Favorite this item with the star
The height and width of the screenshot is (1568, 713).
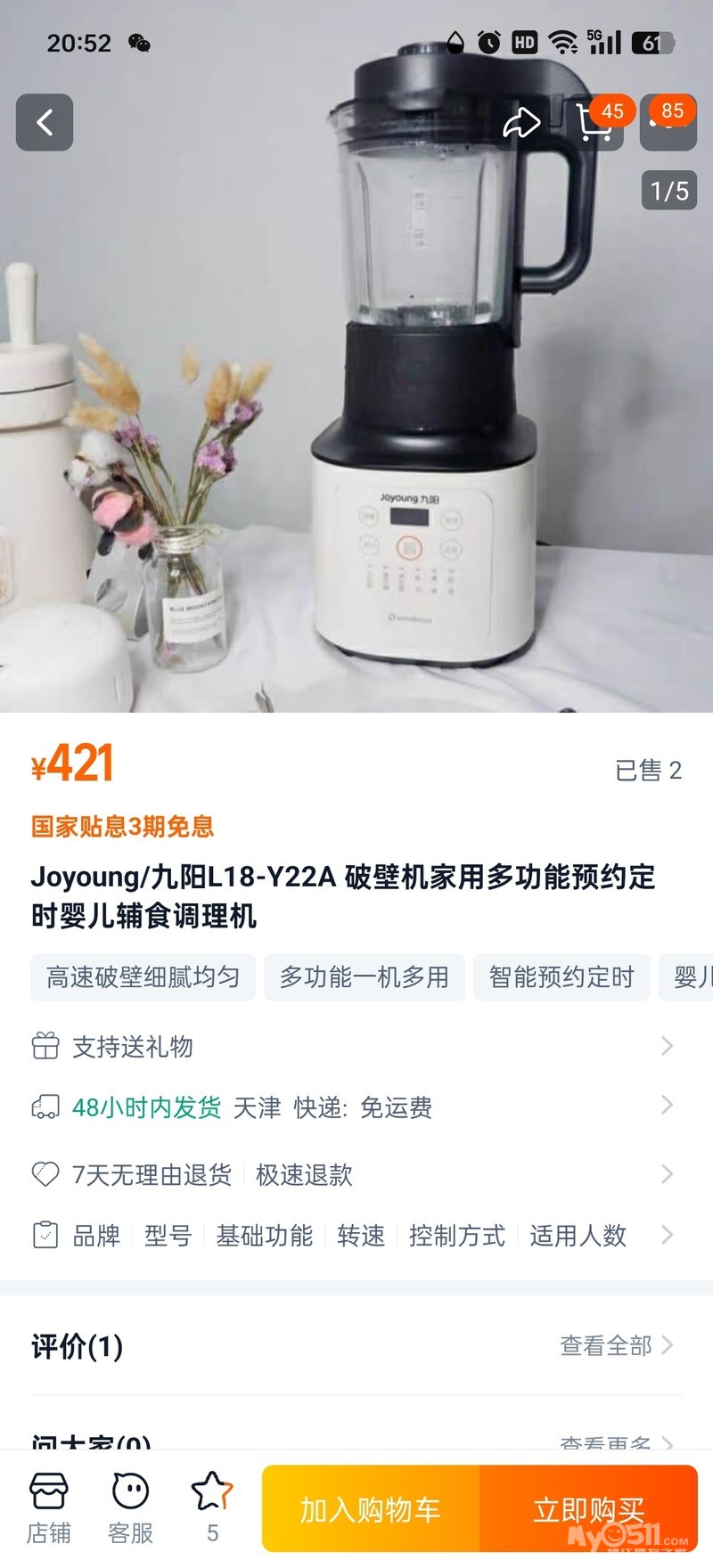click(x=212, y=1506)
